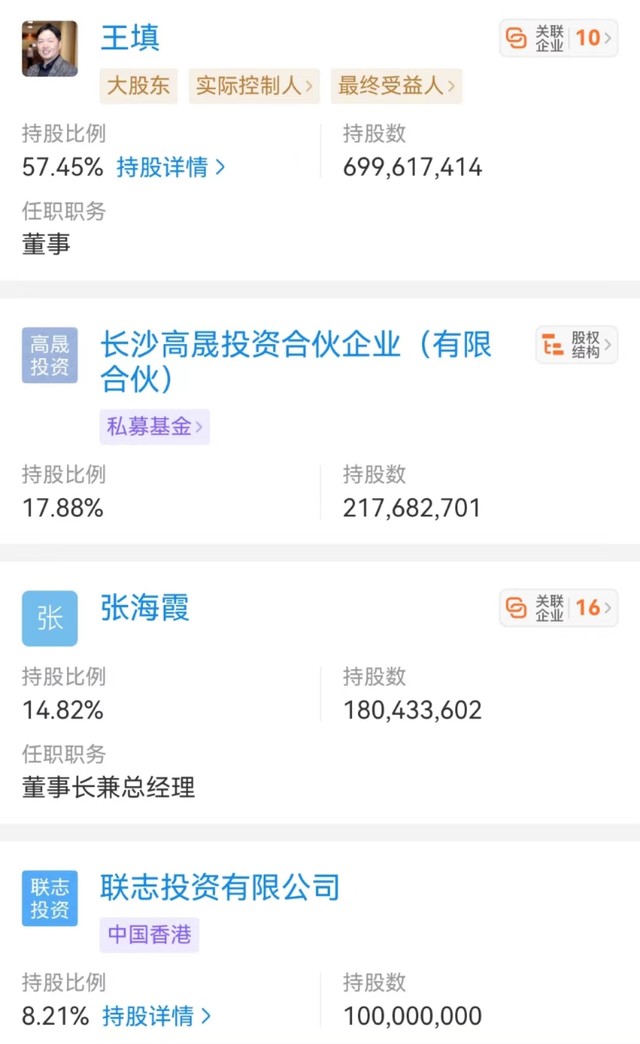Image resolution: width=640 pixels, height=1044 pixels.
Task: Open the 最终受益人 tag for 王填
Action: 396,85
